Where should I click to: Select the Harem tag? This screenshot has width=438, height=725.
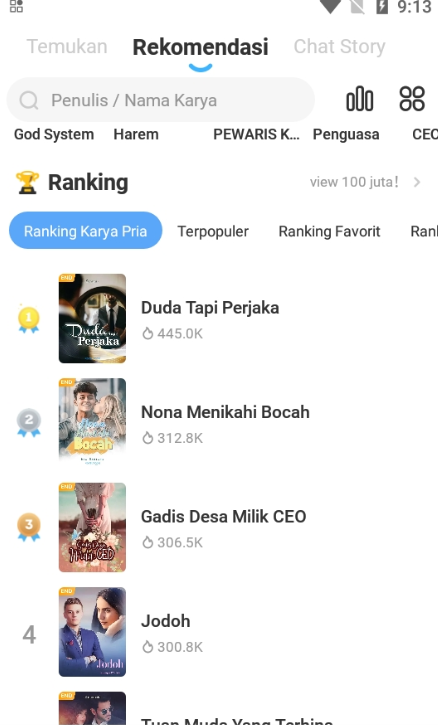(136, 135)
